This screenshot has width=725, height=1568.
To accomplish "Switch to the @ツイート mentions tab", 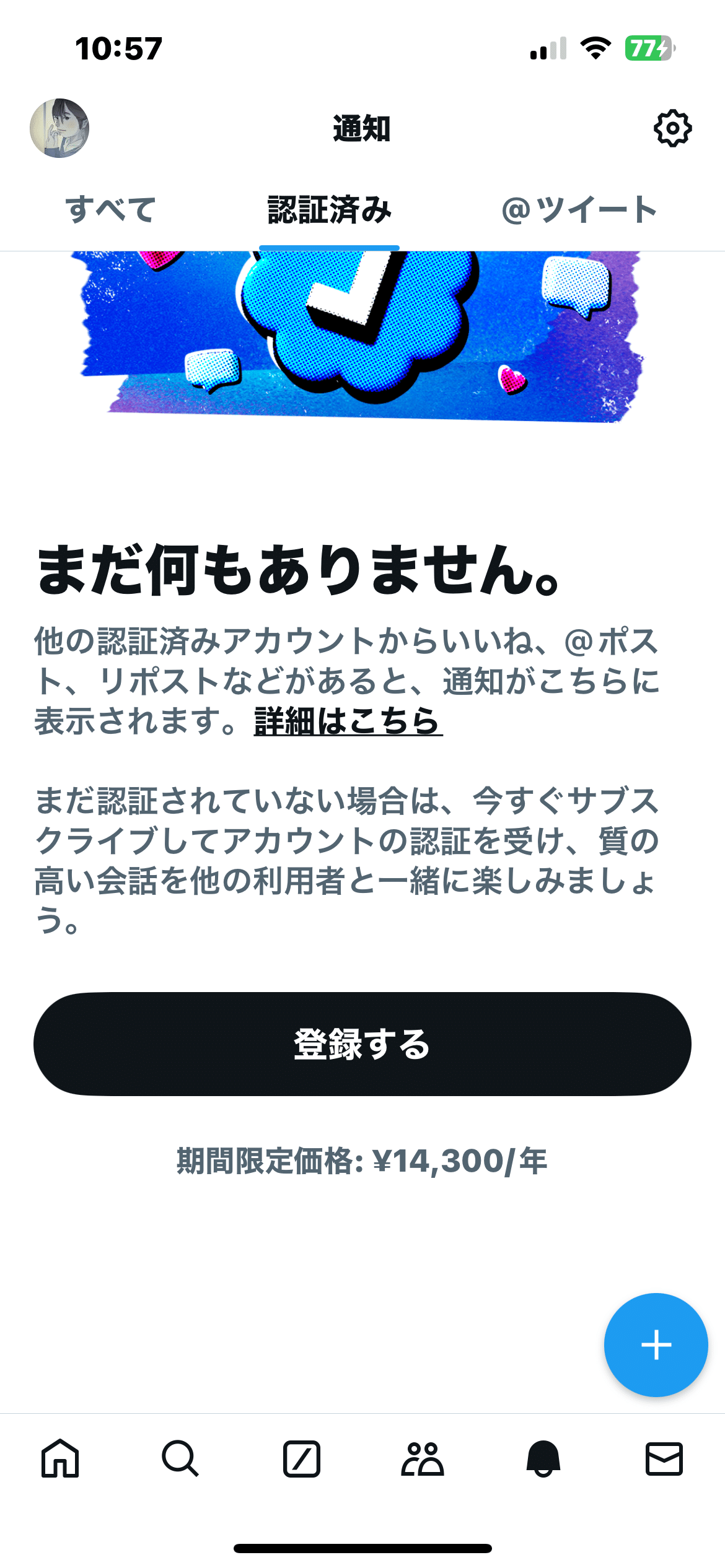I will coord(579,209).
